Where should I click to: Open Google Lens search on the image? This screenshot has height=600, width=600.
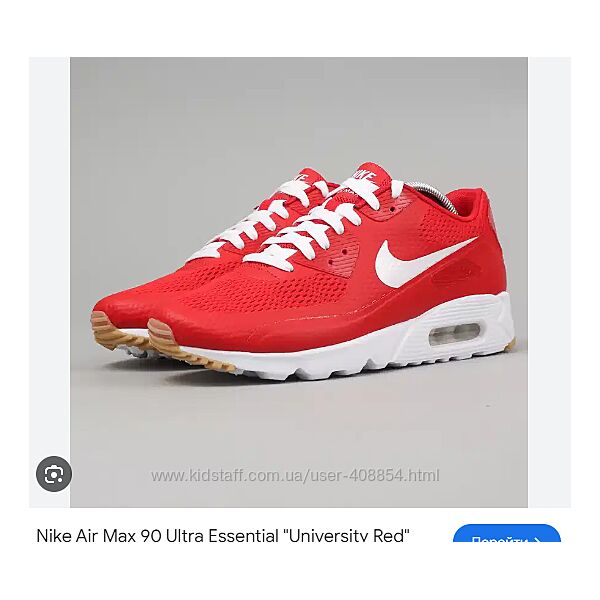point(54,473)
